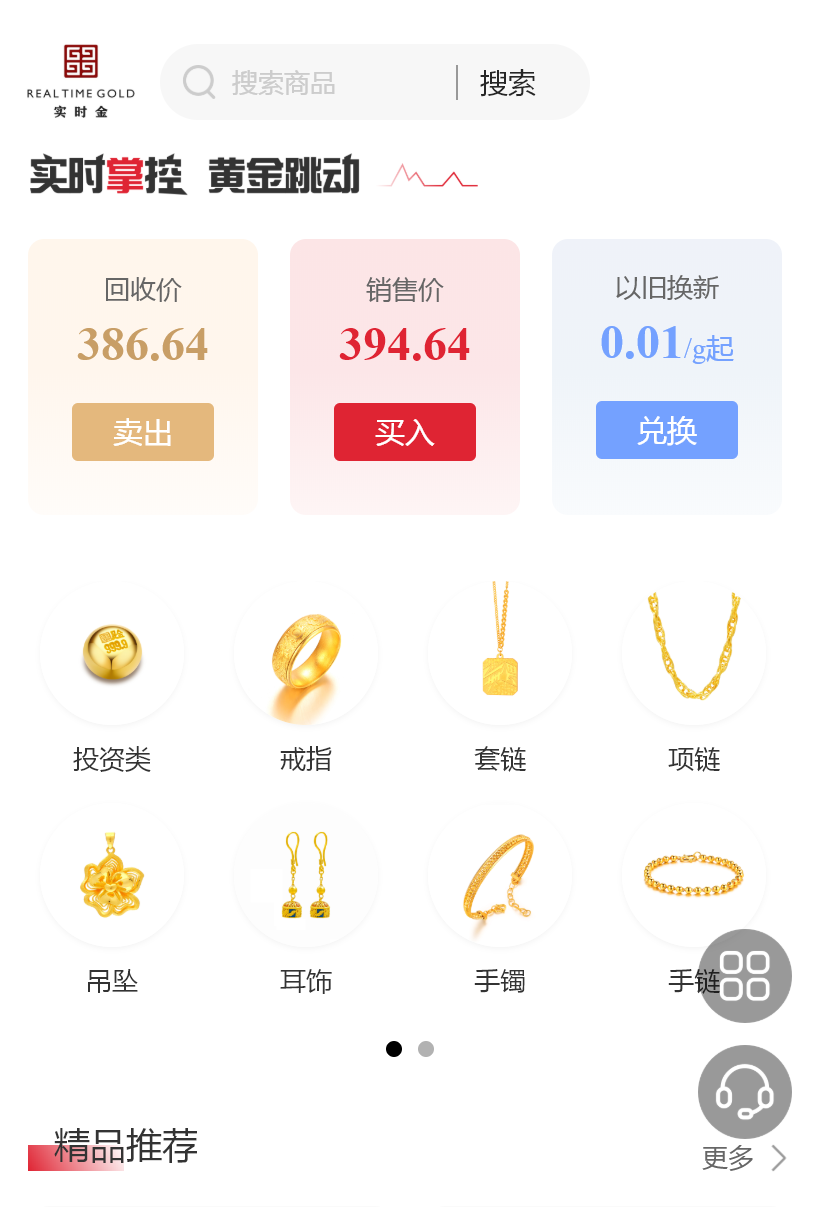Click the 卖出 sell button

coord(142,431)
